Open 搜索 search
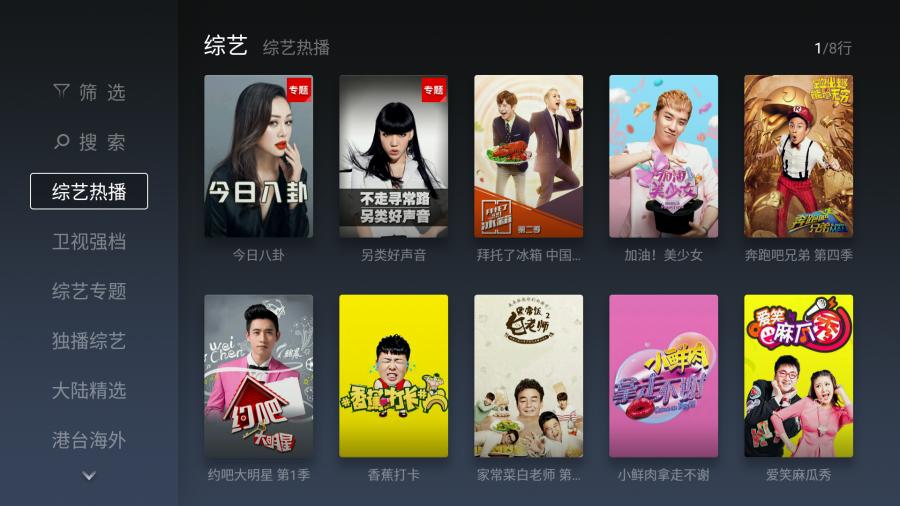This screenshot has width=900, height=506. (x=89, y=142)
